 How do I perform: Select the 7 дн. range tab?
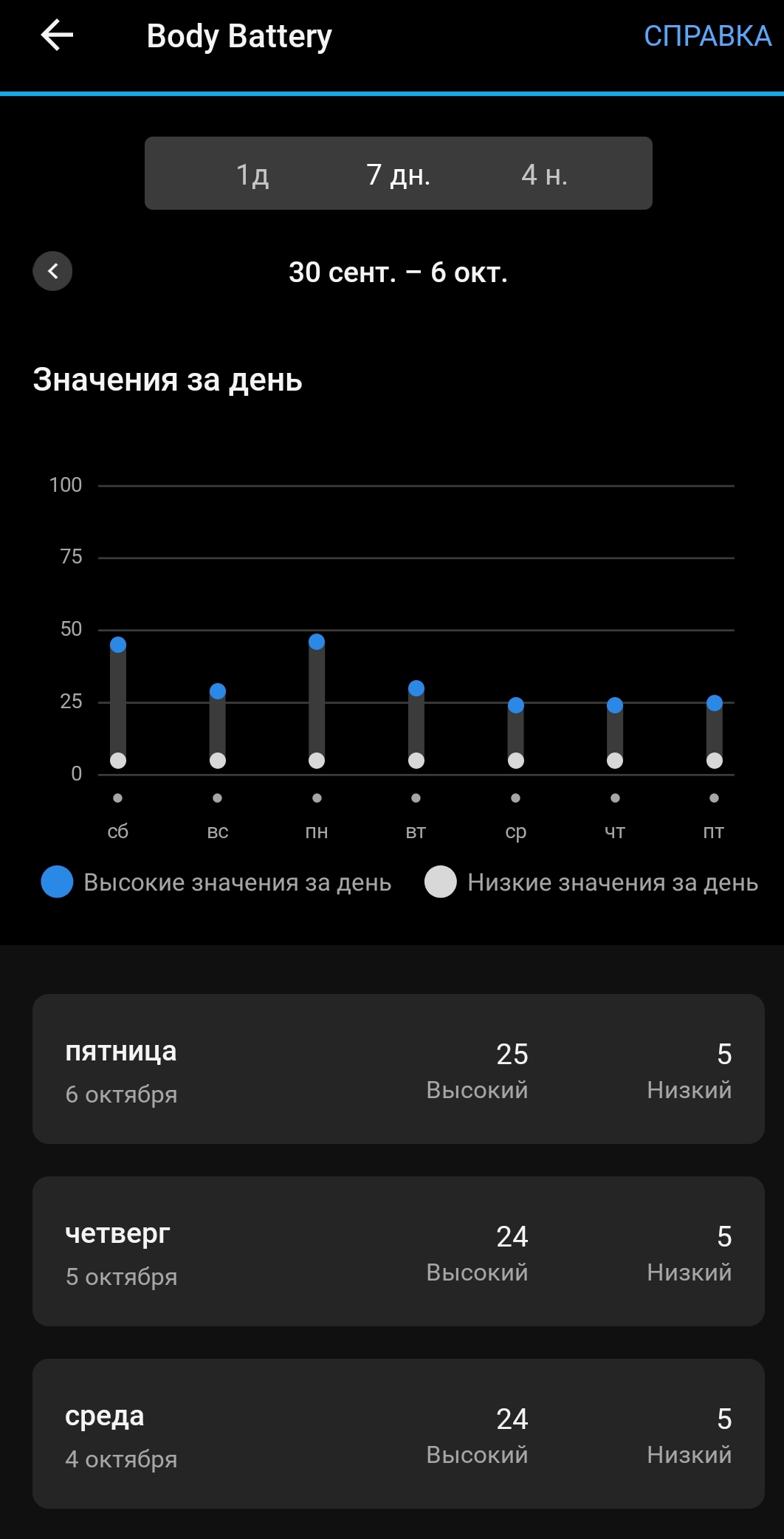[399, 174]
